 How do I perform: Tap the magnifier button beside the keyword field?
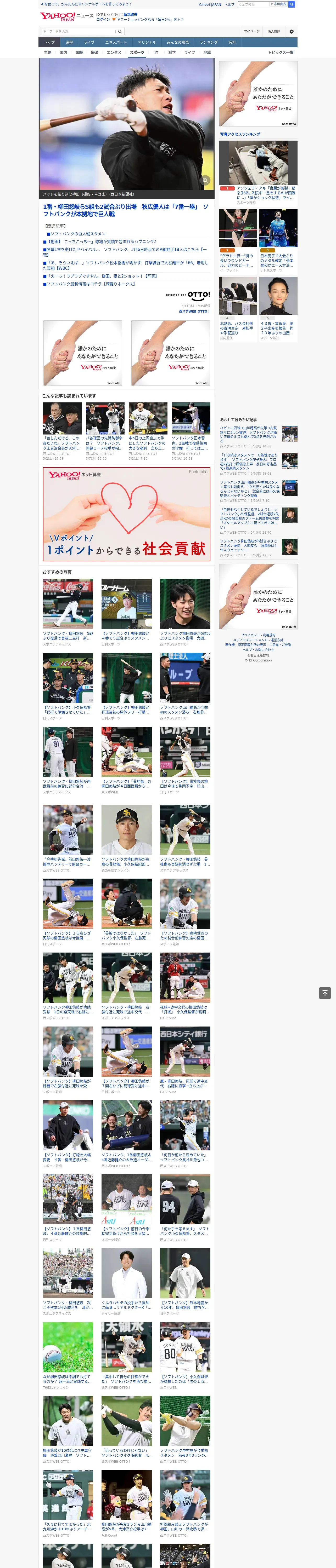click(x=120, y=32)
